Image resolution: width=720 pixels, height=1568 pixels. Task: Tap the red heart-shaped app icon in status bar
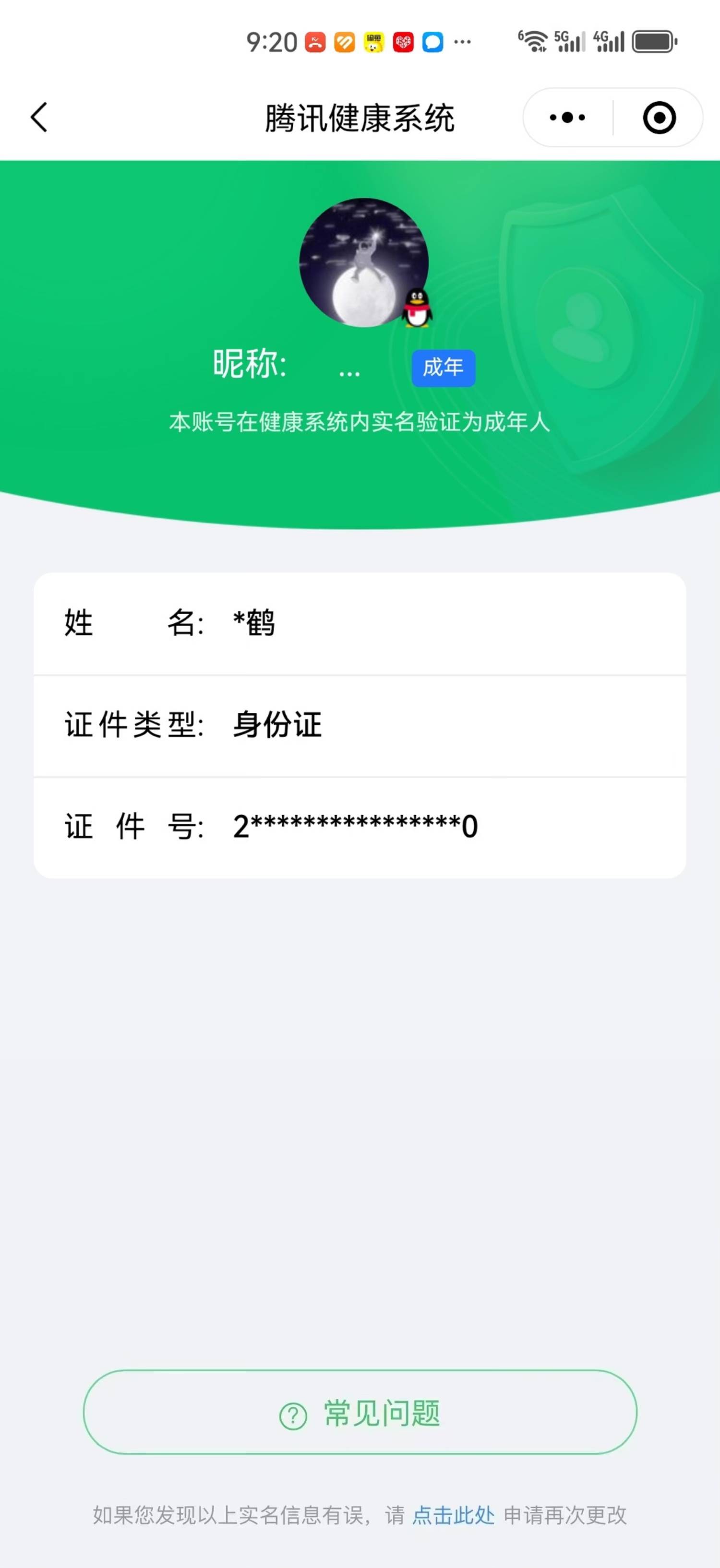402,41
